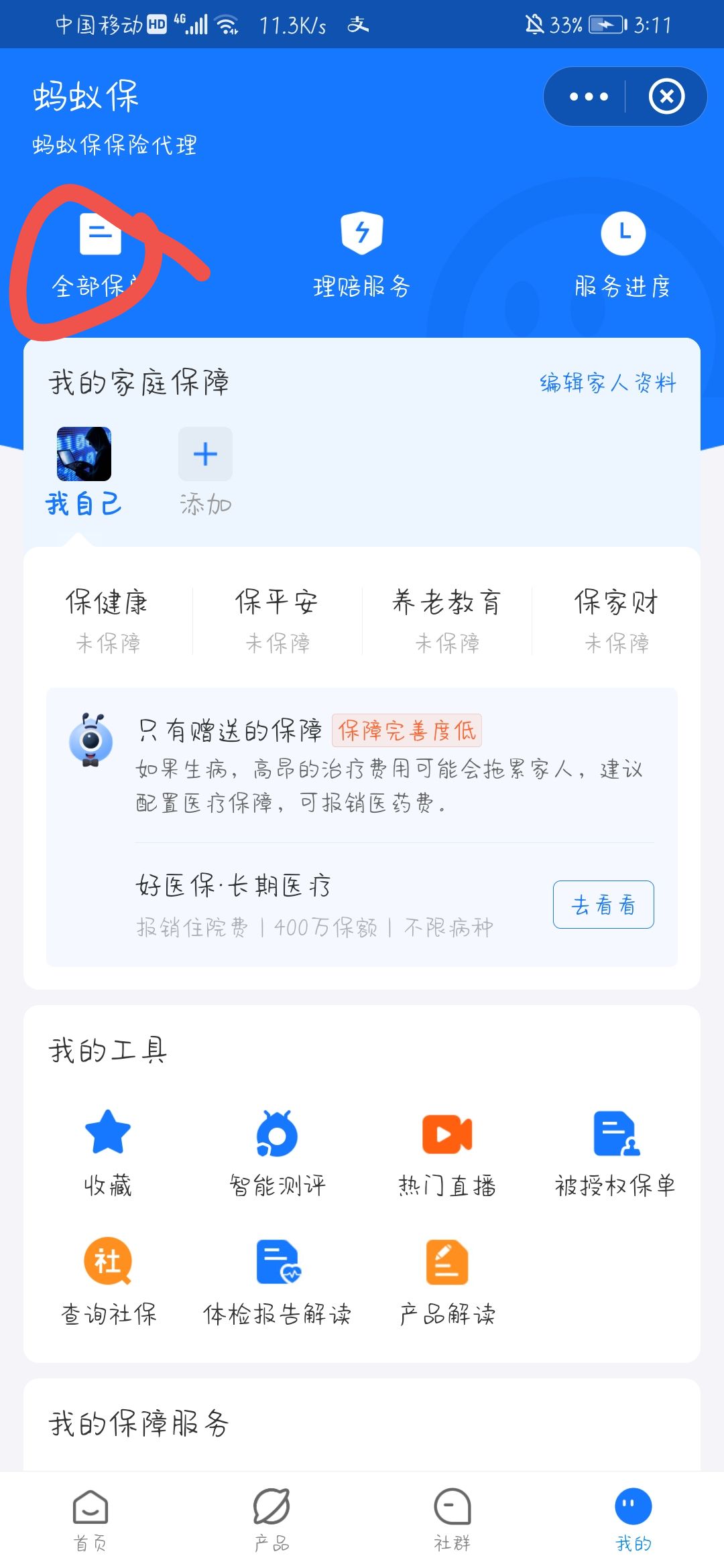The image size is (724, 1568).
Task: Open the 保家财 coverage category
Action: pyautogui.click(x=617, y=621)
